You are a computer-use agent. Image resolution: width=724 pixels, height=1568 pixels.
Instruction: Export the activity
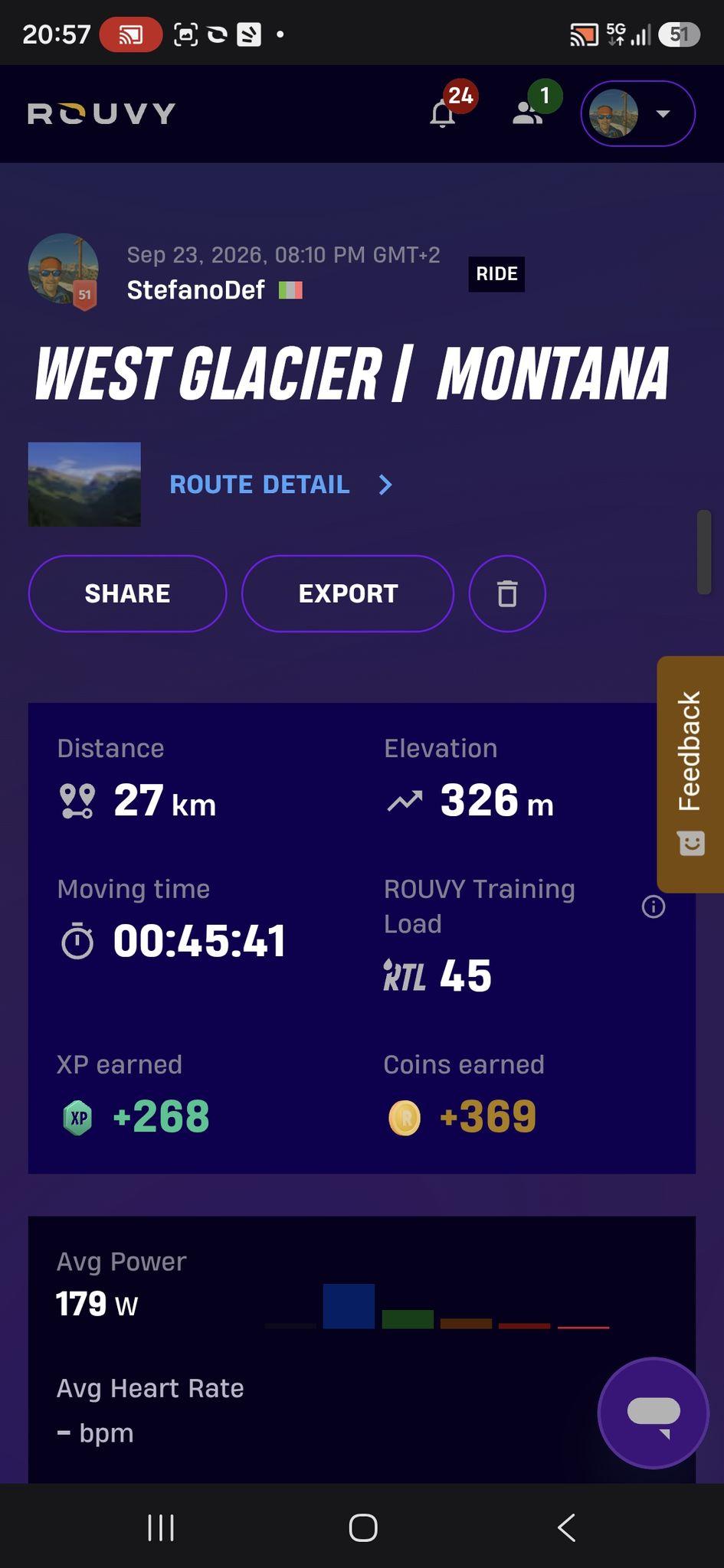click(x=348, y=593)
